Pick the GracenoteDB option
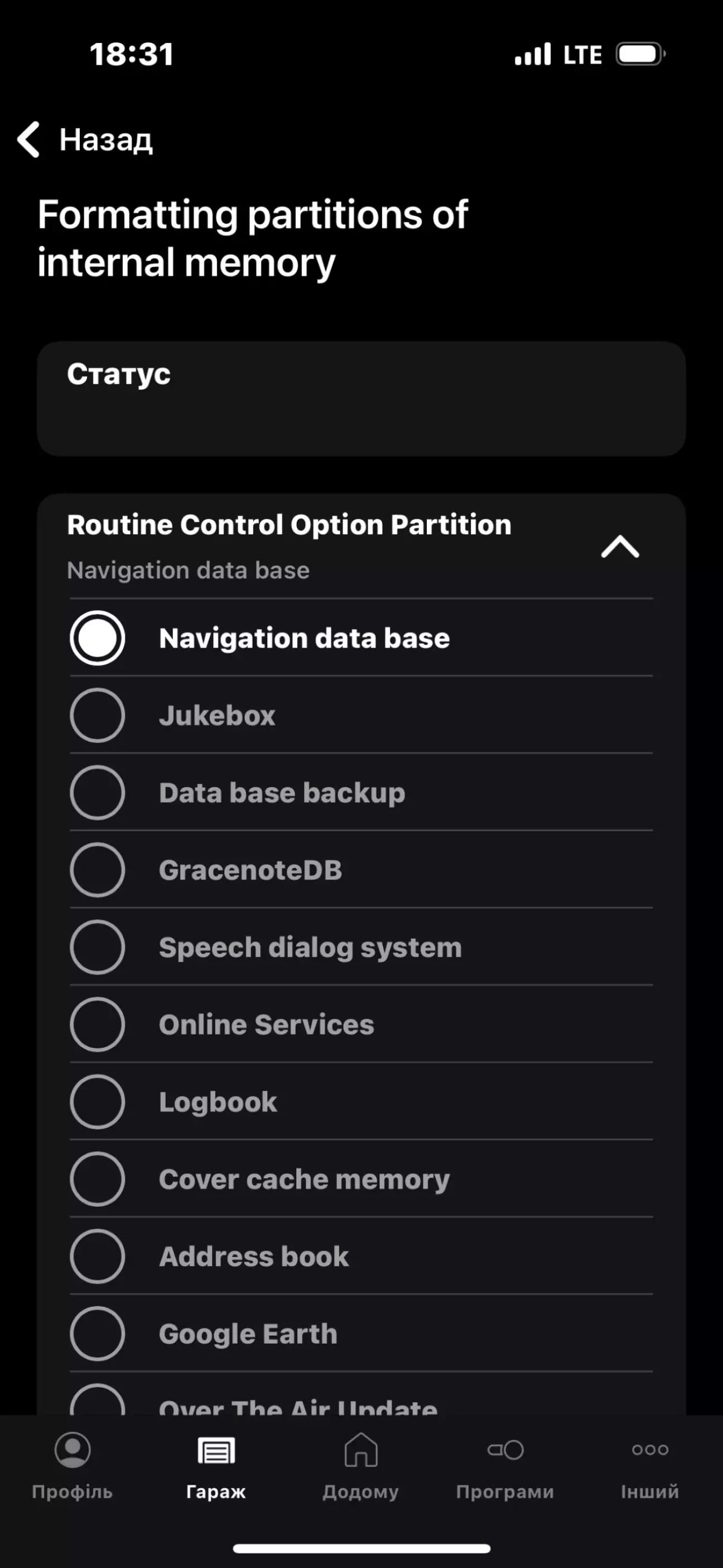The width and height of the screenshot is (723, 1568). (361, 870)
